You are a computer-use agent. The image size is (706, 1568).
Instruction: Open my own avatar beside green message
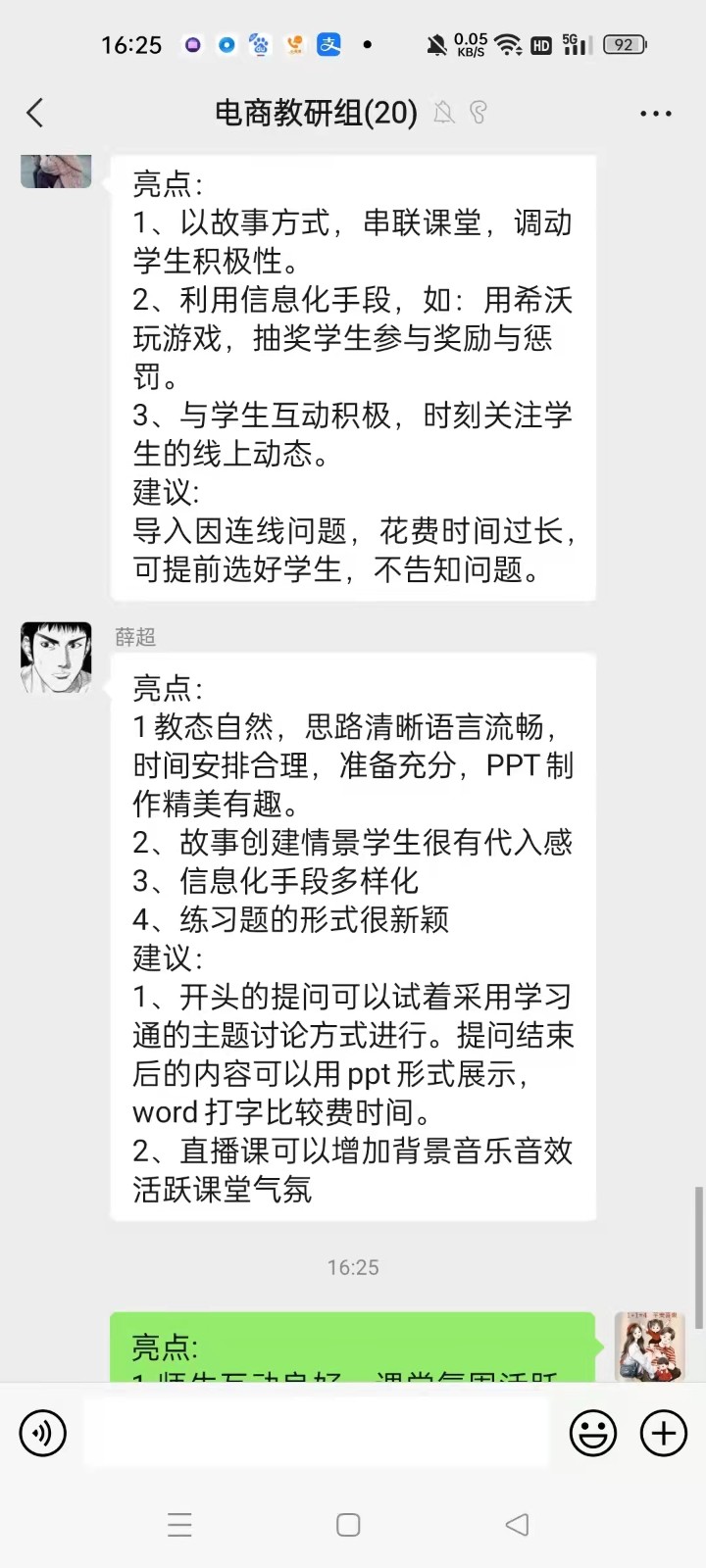[x=648, y=1347]
